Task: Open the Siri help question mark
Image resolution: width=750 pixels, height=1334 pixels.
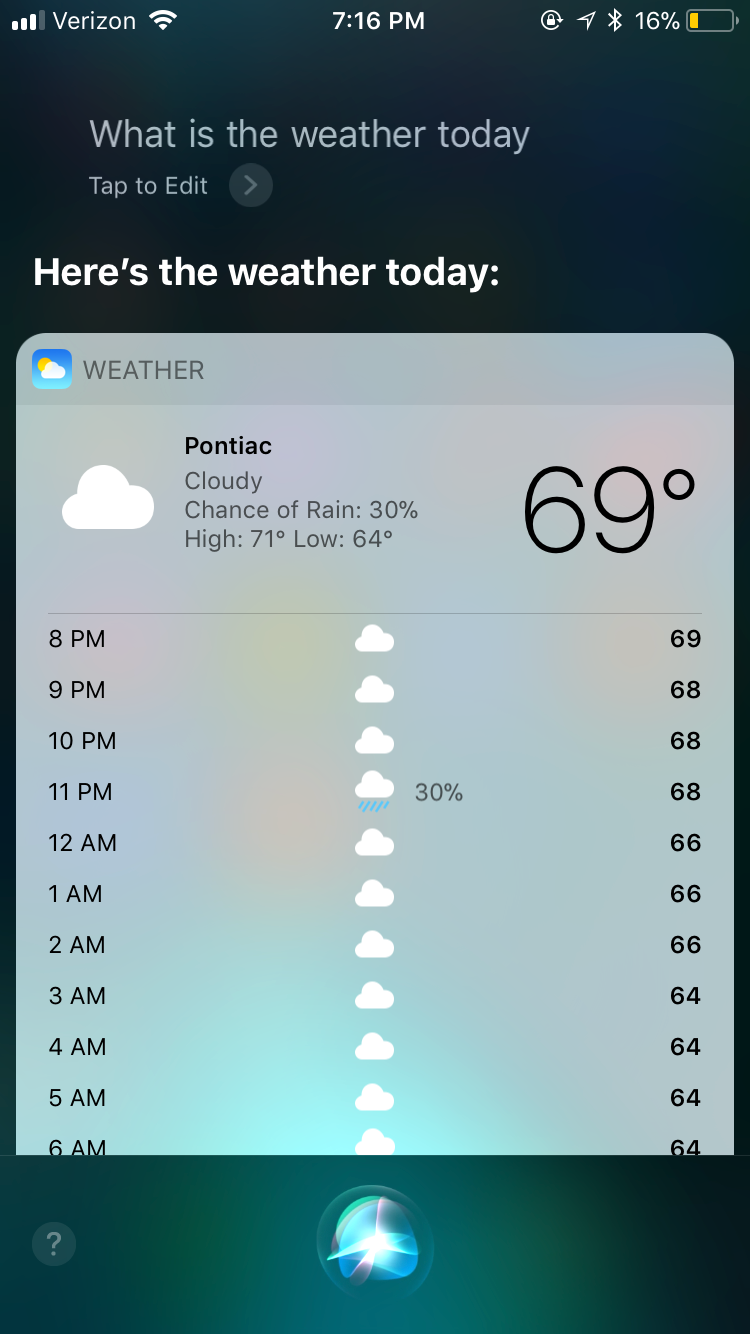Action: point(54,1244)
